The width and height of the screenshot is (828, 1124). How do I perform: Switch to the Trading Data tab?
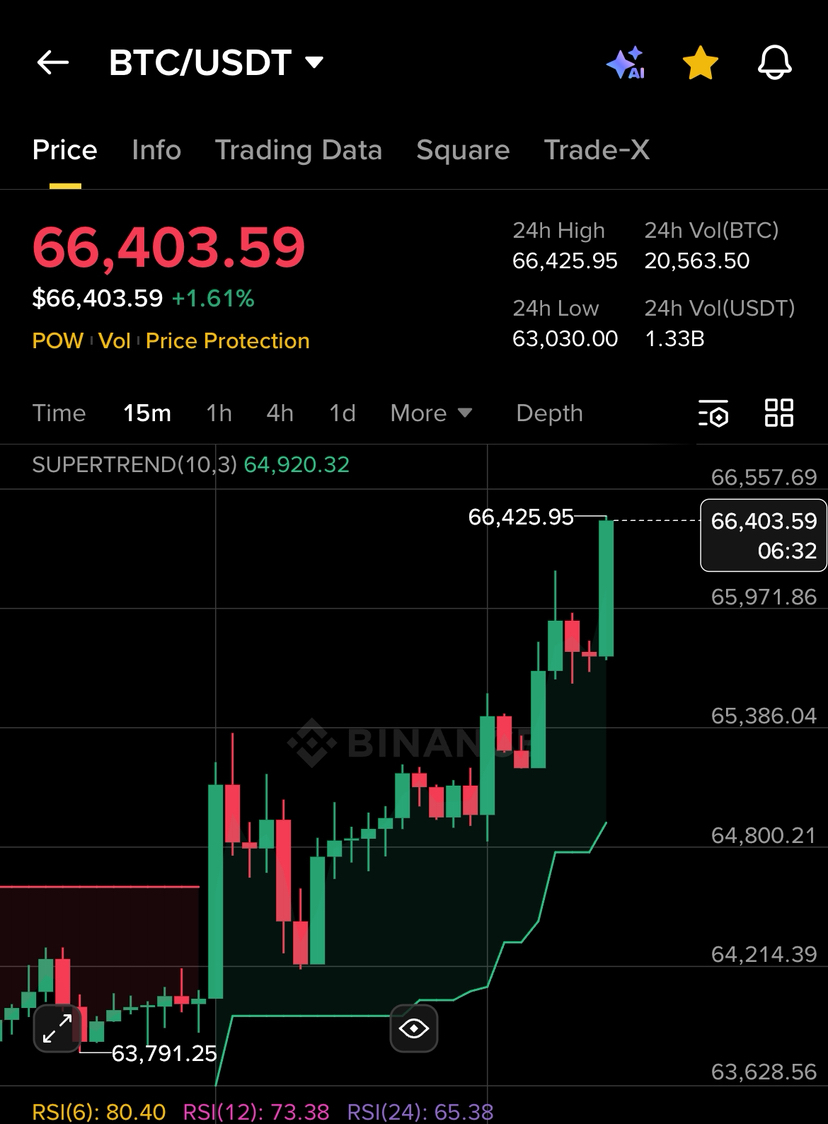(x=298, y=150)
